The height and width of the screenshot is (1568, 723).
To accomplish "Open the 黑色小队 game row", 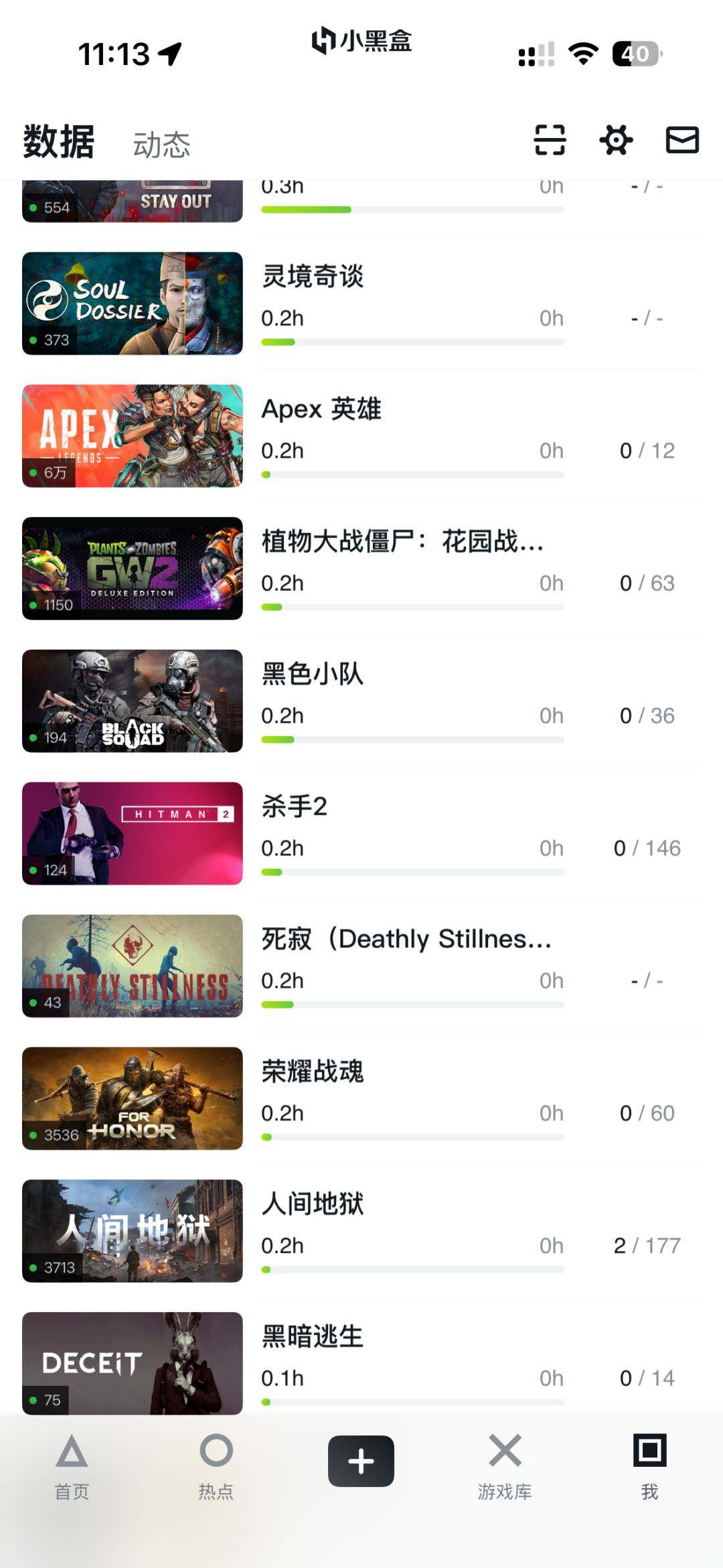I will pos(361,701).
